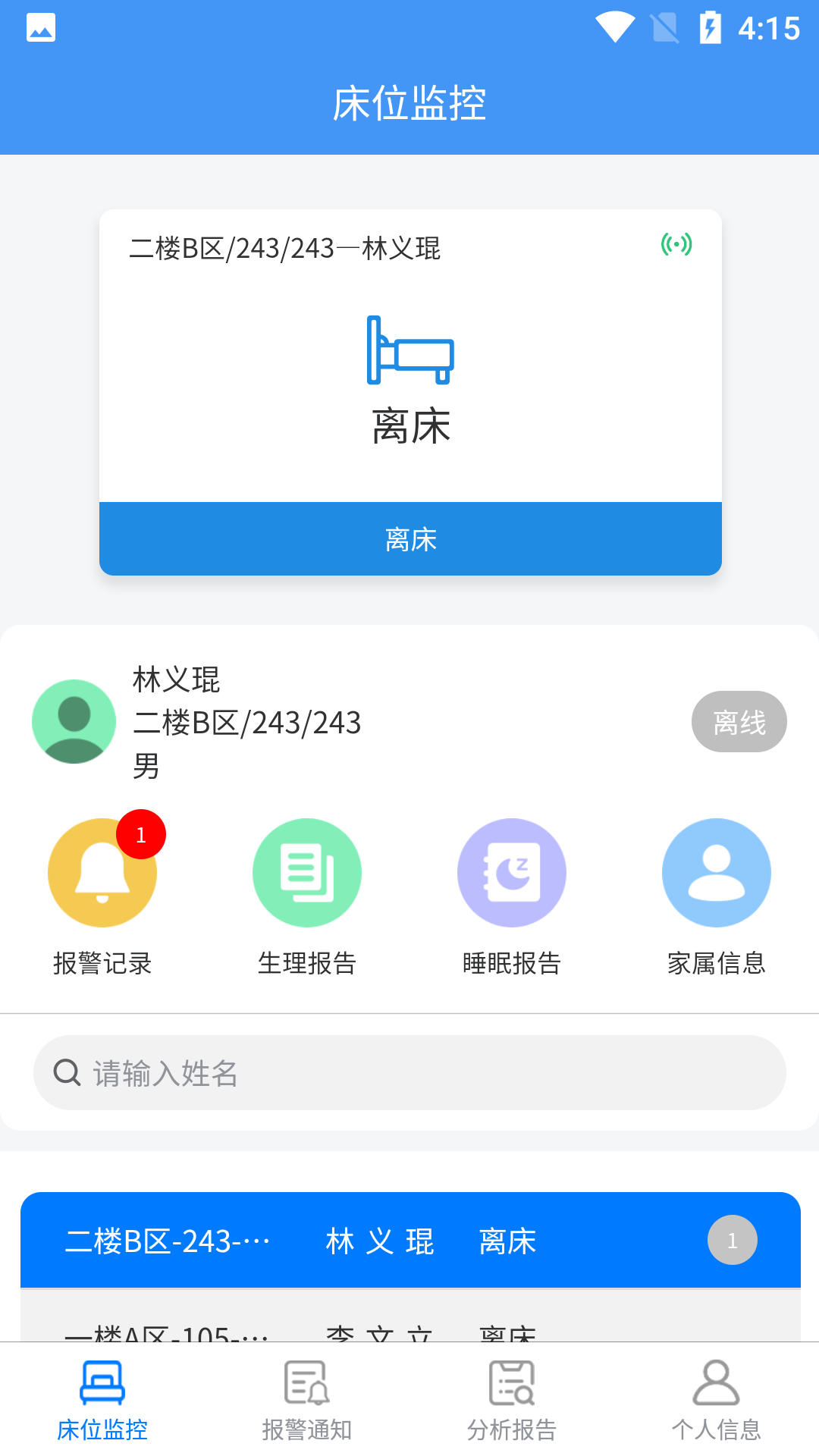Click the bed icon showing 离床 status

tap(409, 350)
